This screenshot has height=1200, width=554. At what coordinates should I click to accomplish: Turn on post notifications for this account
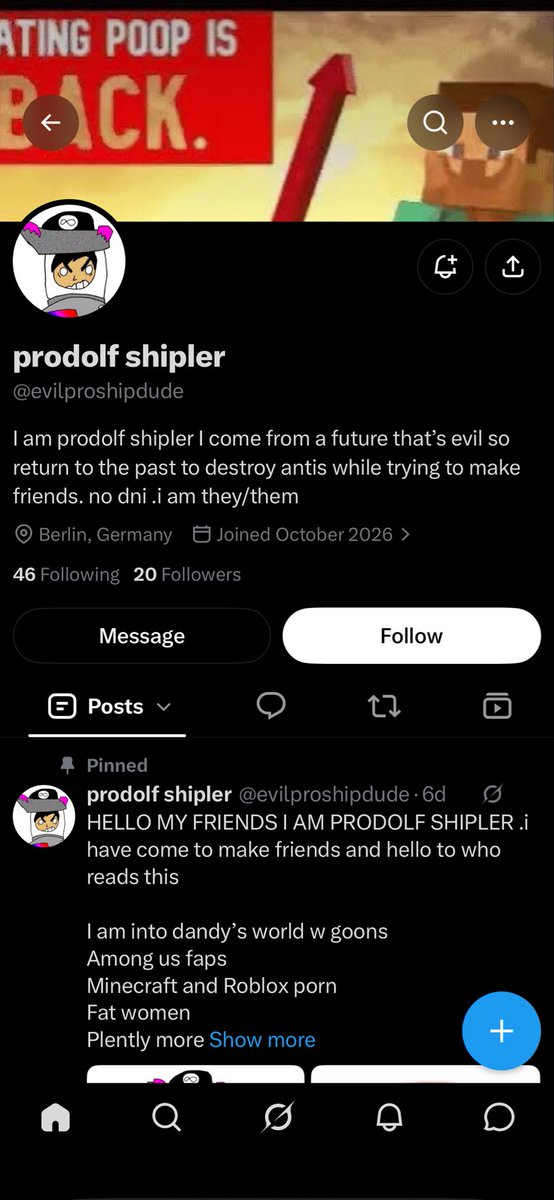pyautogui.click(x=445, y=266)
